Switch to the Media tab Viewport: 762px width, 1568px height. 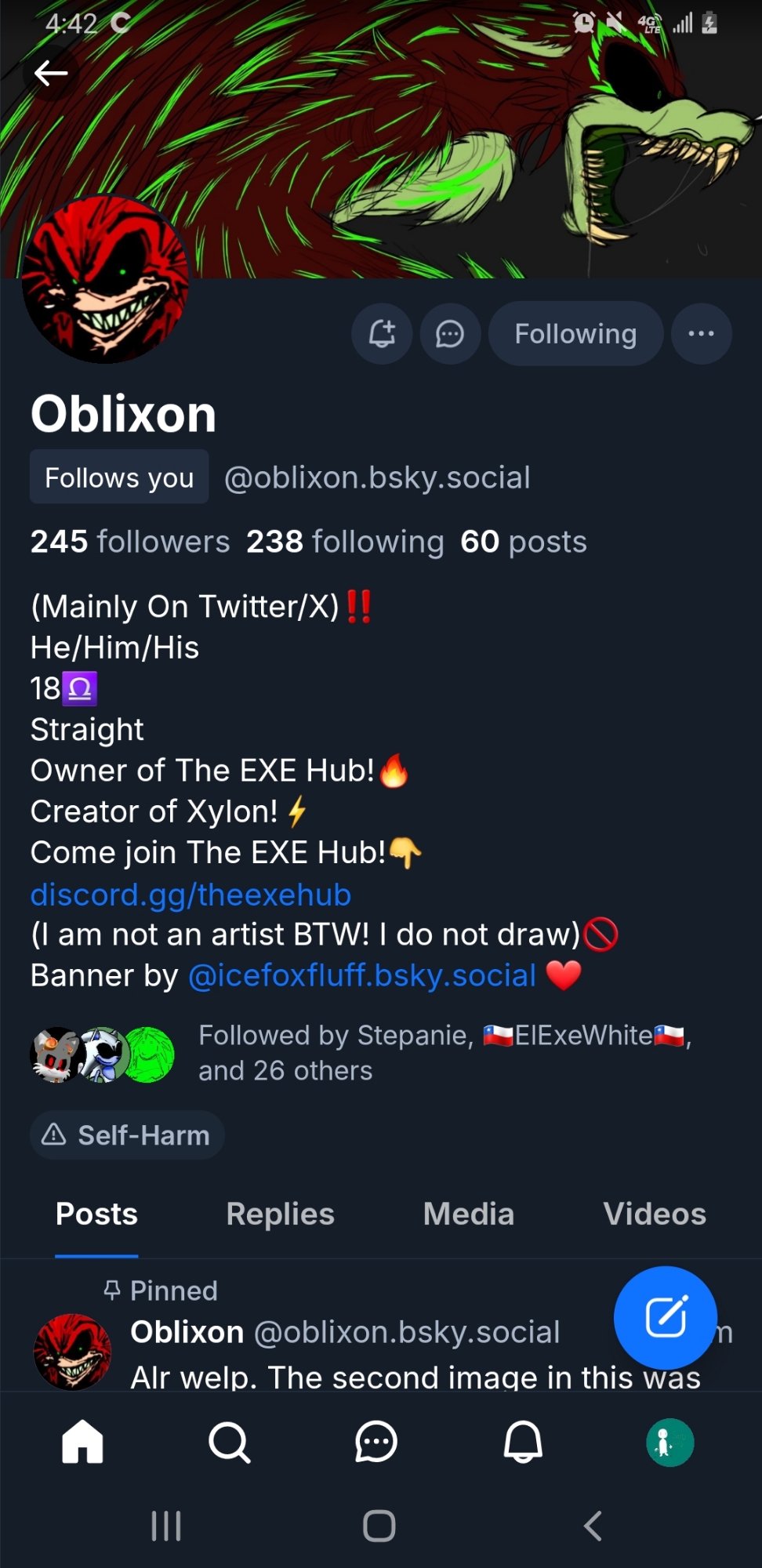[x=469, y=1214]
